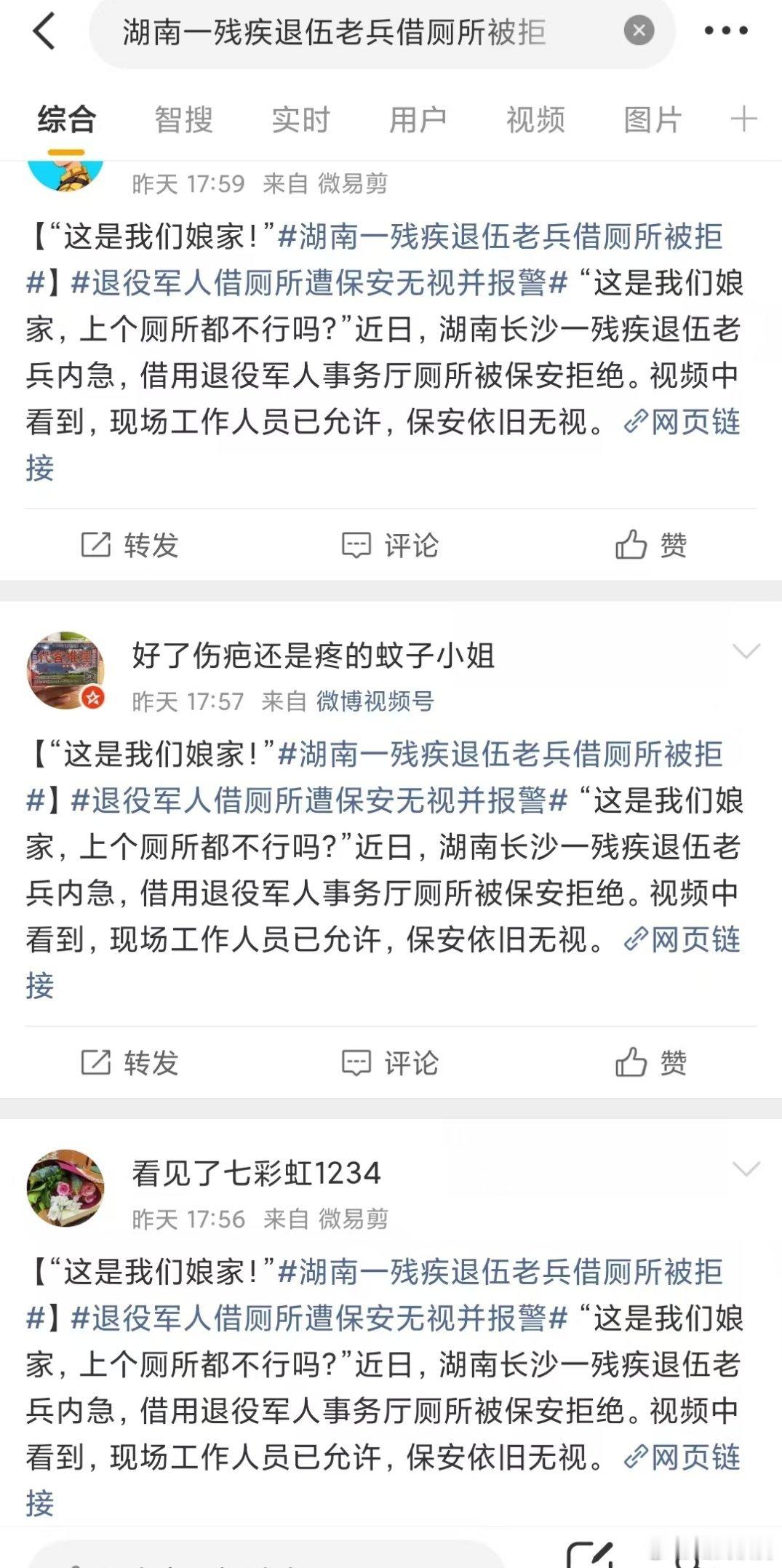Like the second post with the thumbs-up icon
This screenshot has height=1568, width=782.
pos(651,1063)
